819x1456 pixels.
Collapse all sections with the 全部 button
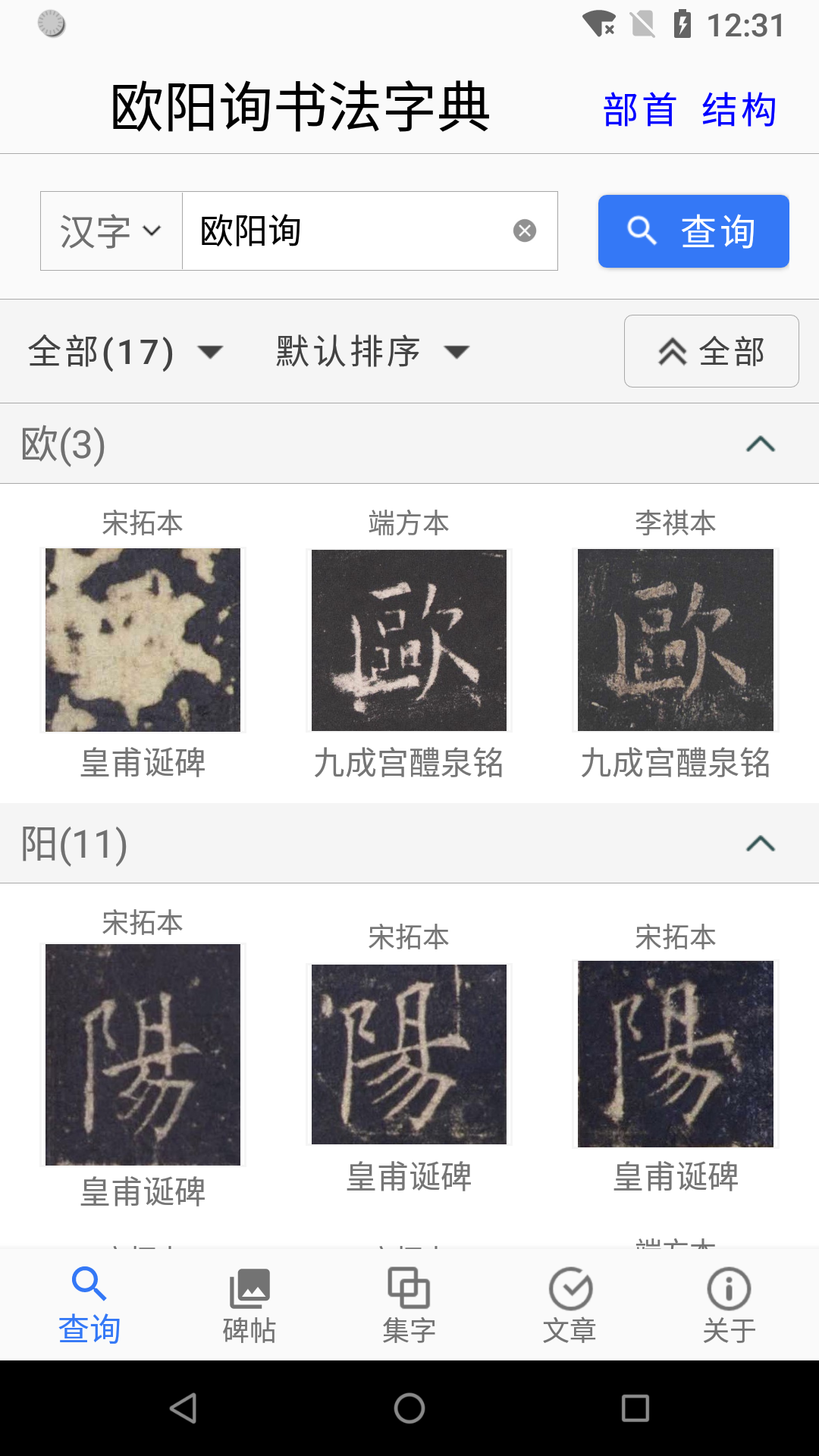coord(711,352)
